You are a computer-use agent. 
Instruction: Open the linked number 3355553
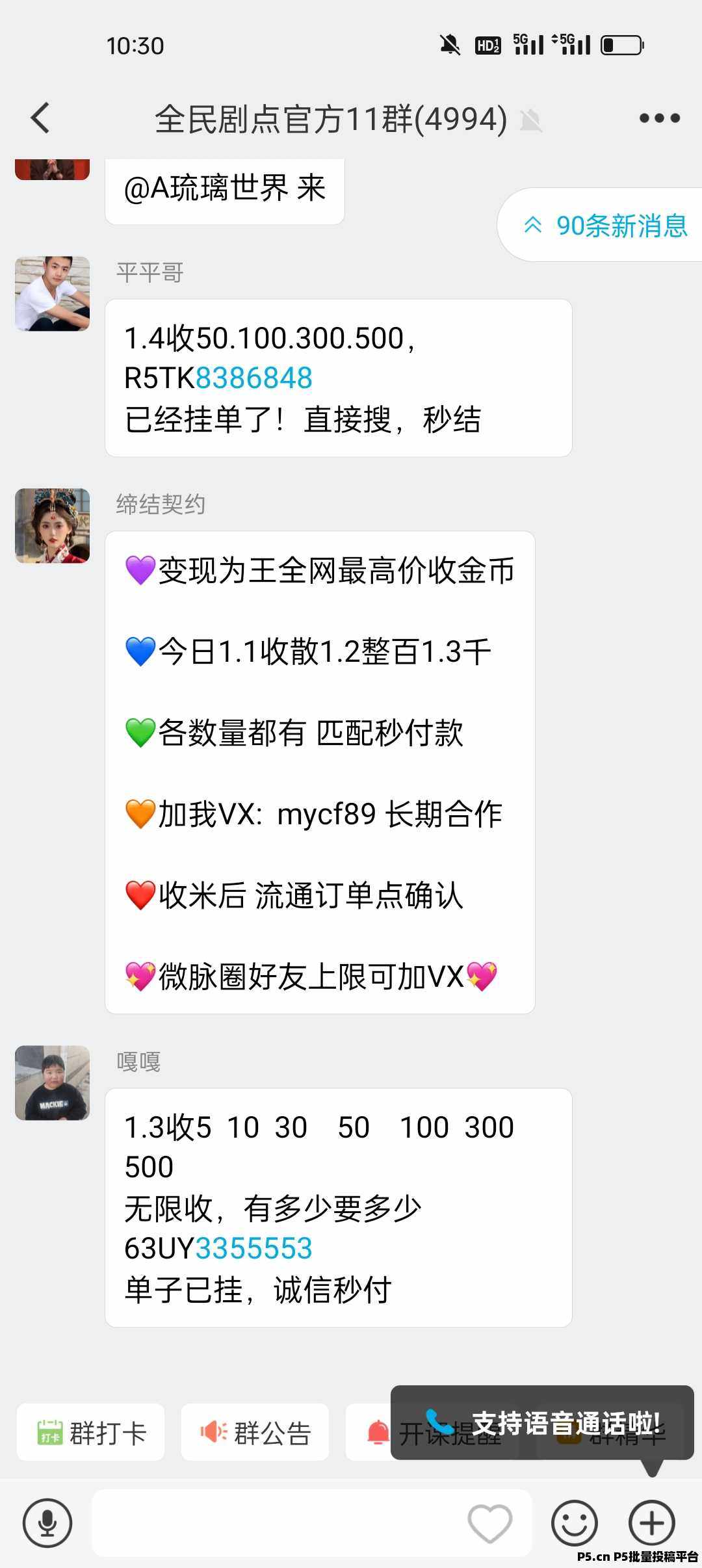(x=254, y=1249)
